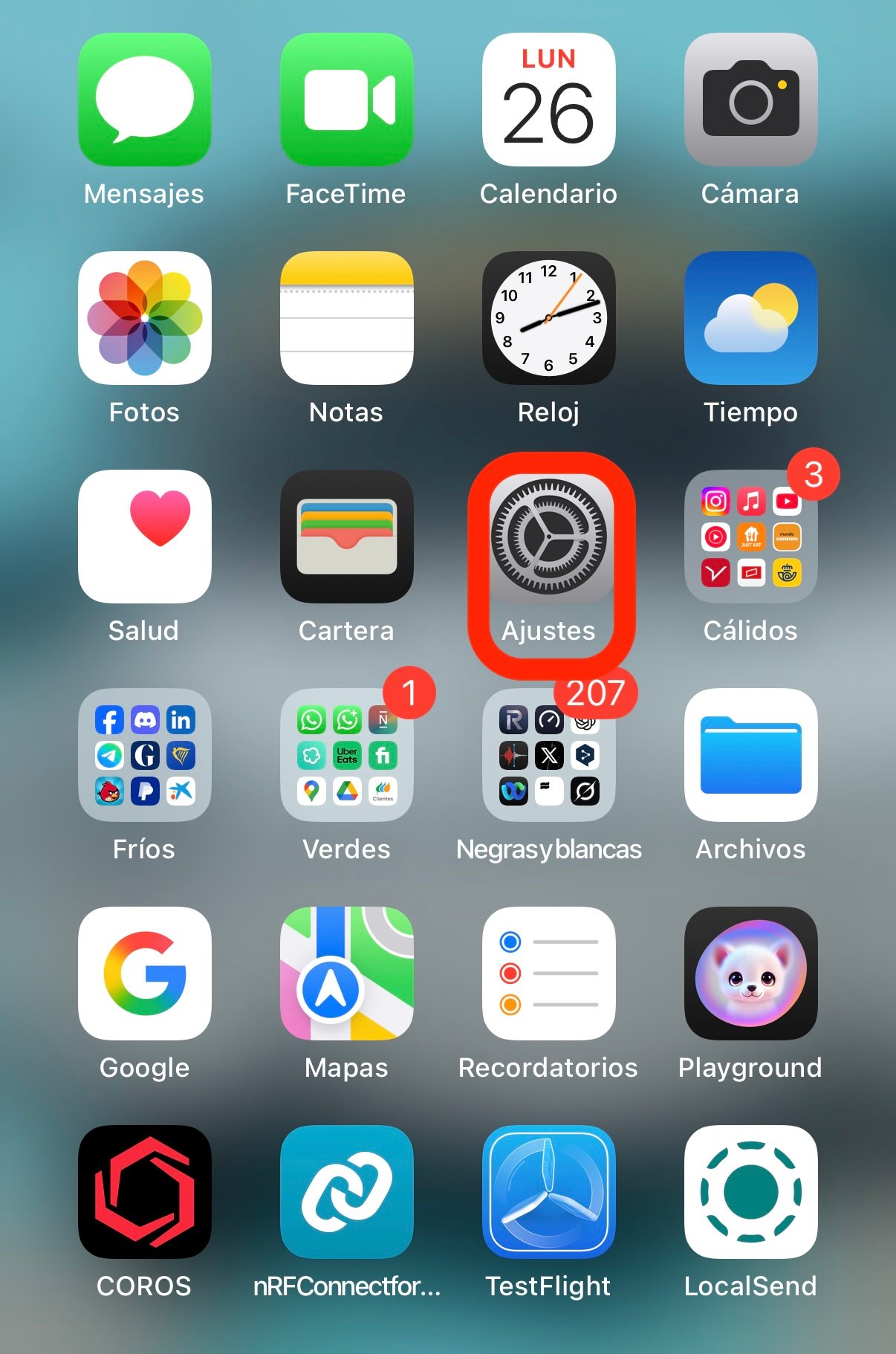Open the Fríos folder
The width and height of the screenshot is (896, 1354).
click(x=145, y=754)
